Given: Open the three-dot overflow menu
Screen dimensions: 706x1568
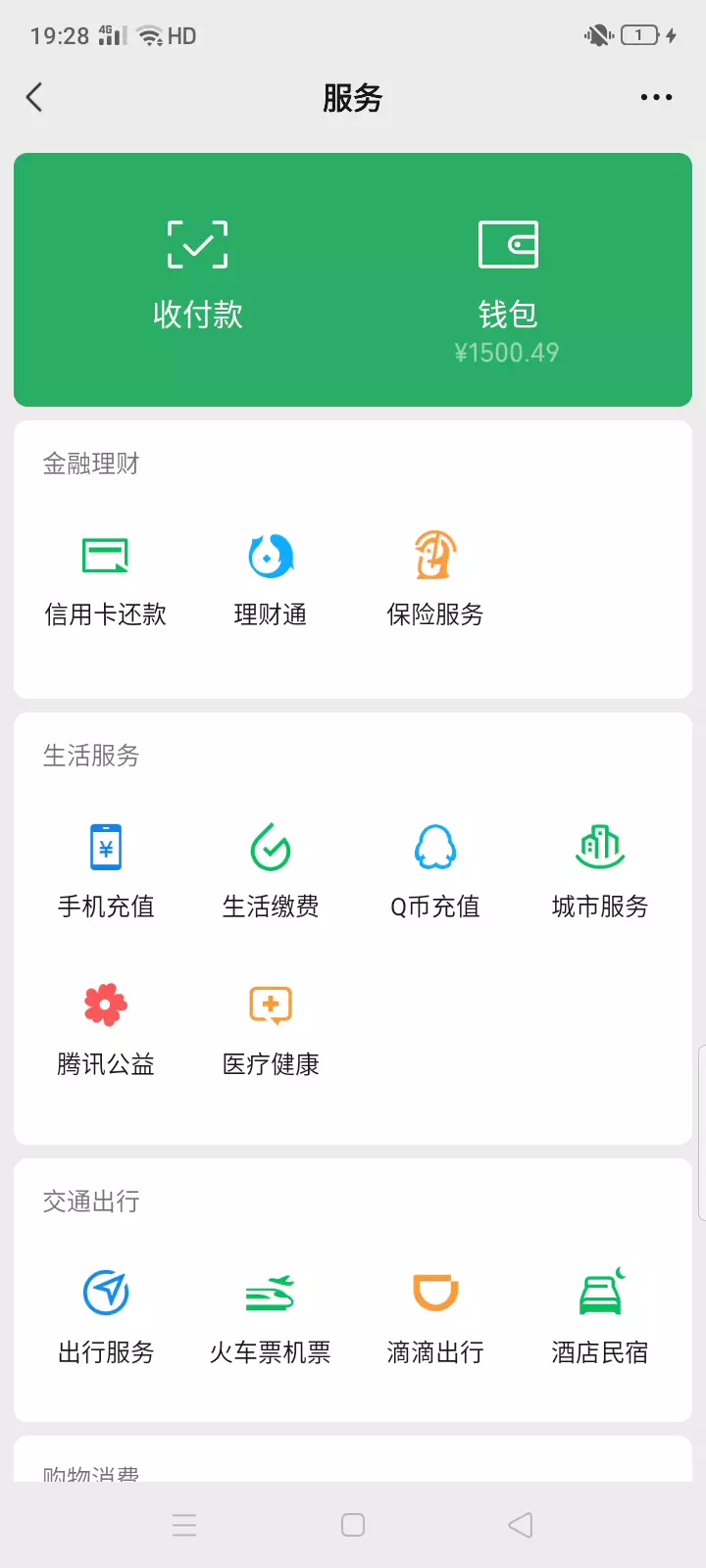Looking at the screenshot, I should [x=656, y=97].
